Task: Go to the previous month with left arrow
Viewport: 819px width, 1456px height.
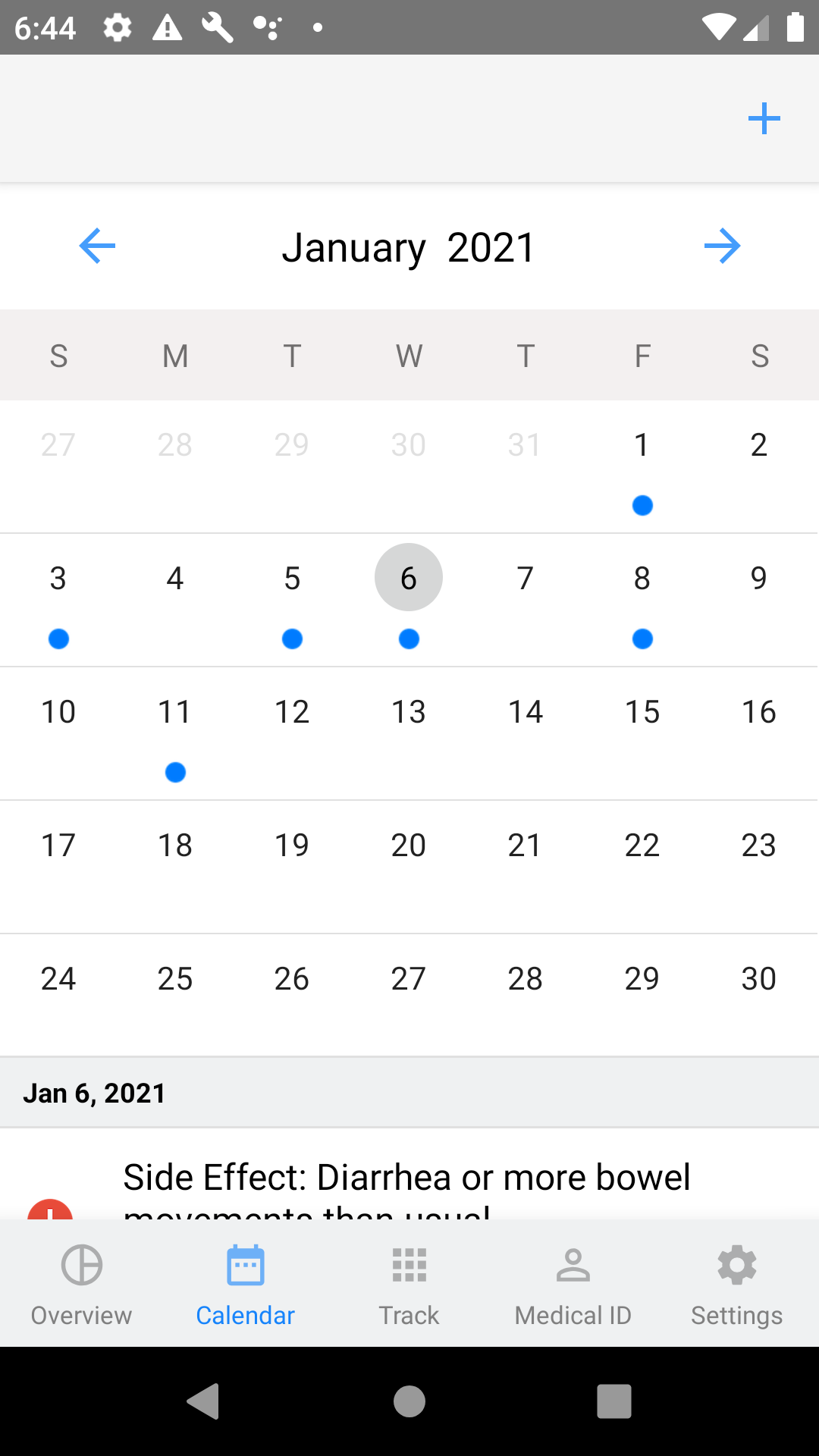Action: (97, 246)
